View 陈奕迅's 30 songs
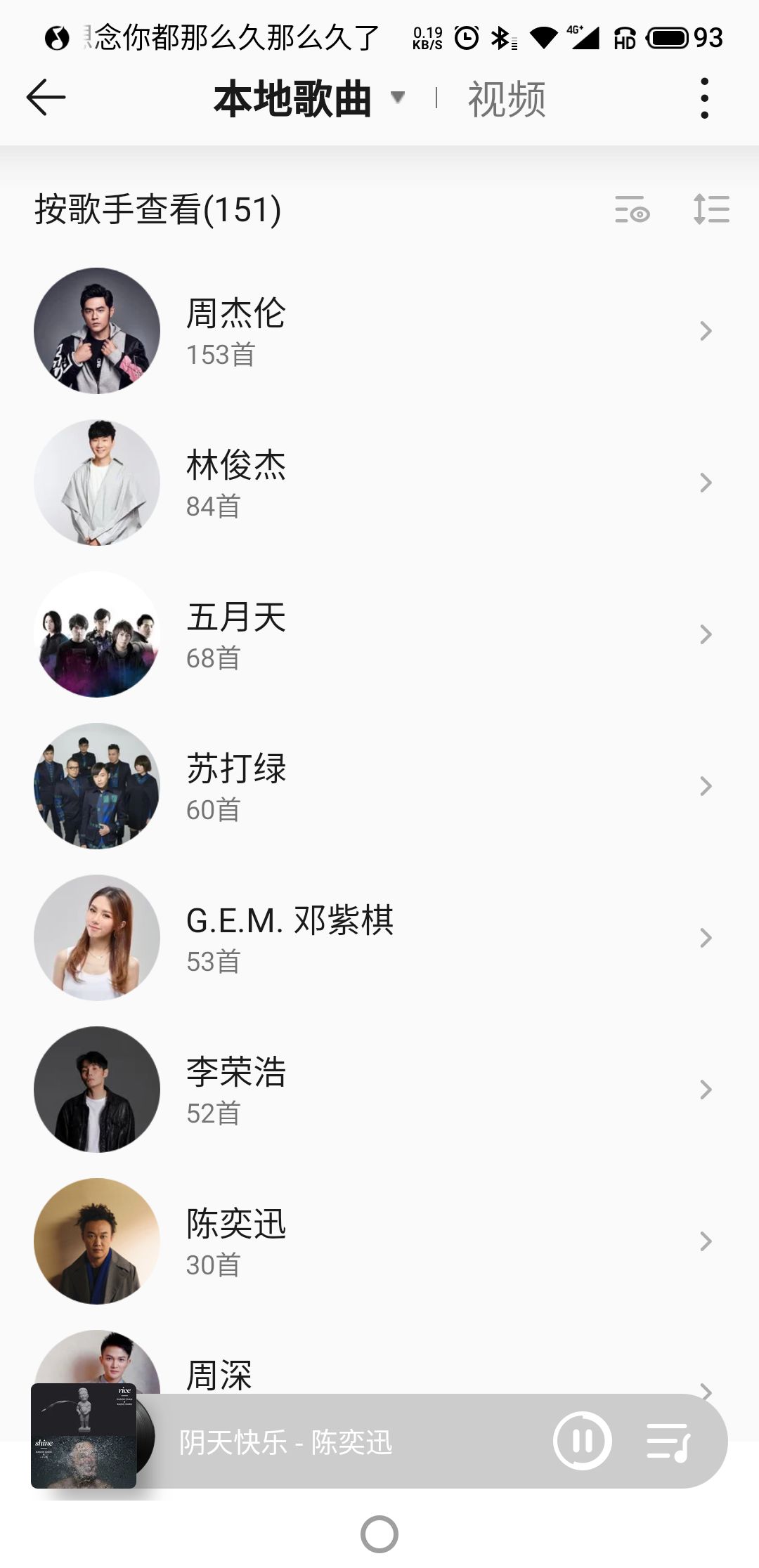Screen dimensions: 759x1568 379,1241
